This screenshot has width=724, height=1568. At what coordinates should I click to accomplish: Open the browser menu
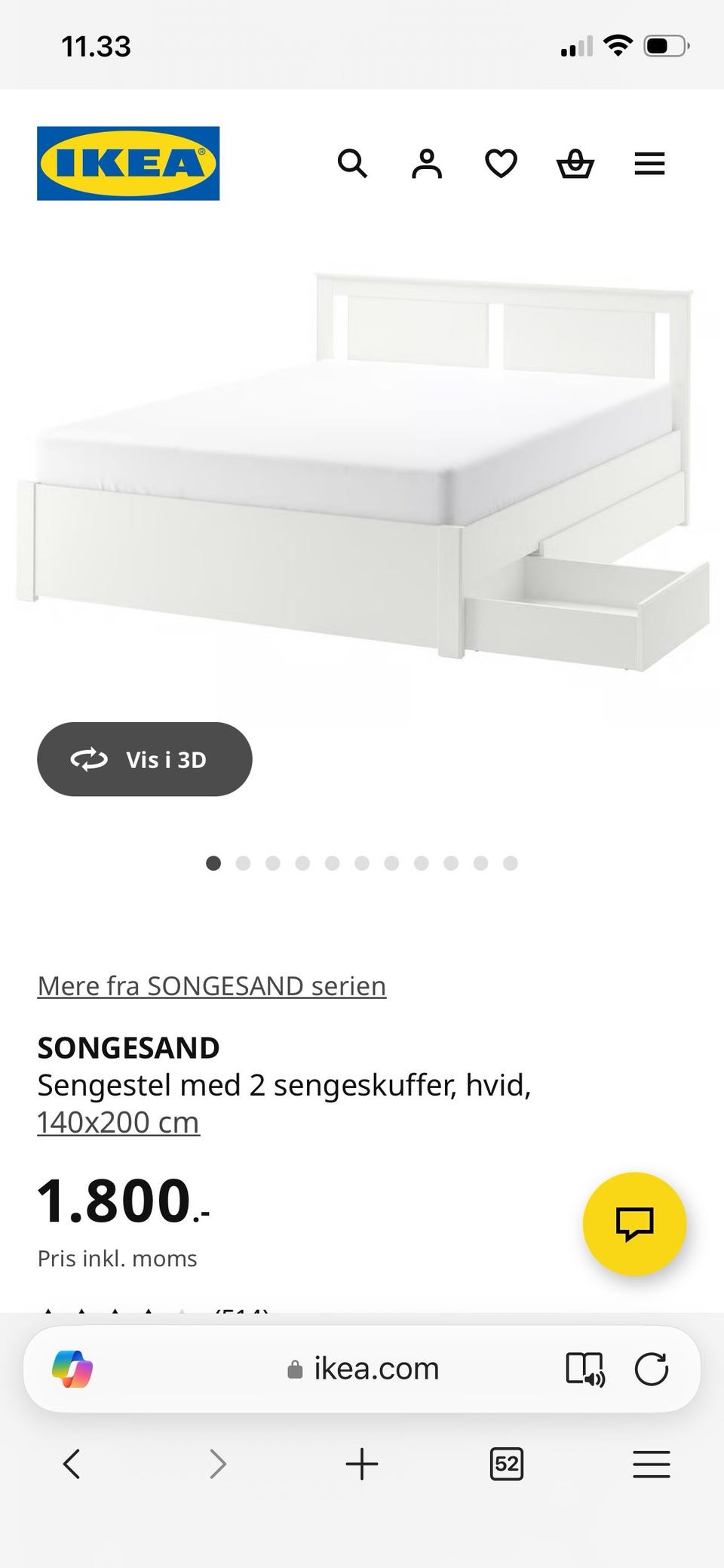pos(652,1464)
